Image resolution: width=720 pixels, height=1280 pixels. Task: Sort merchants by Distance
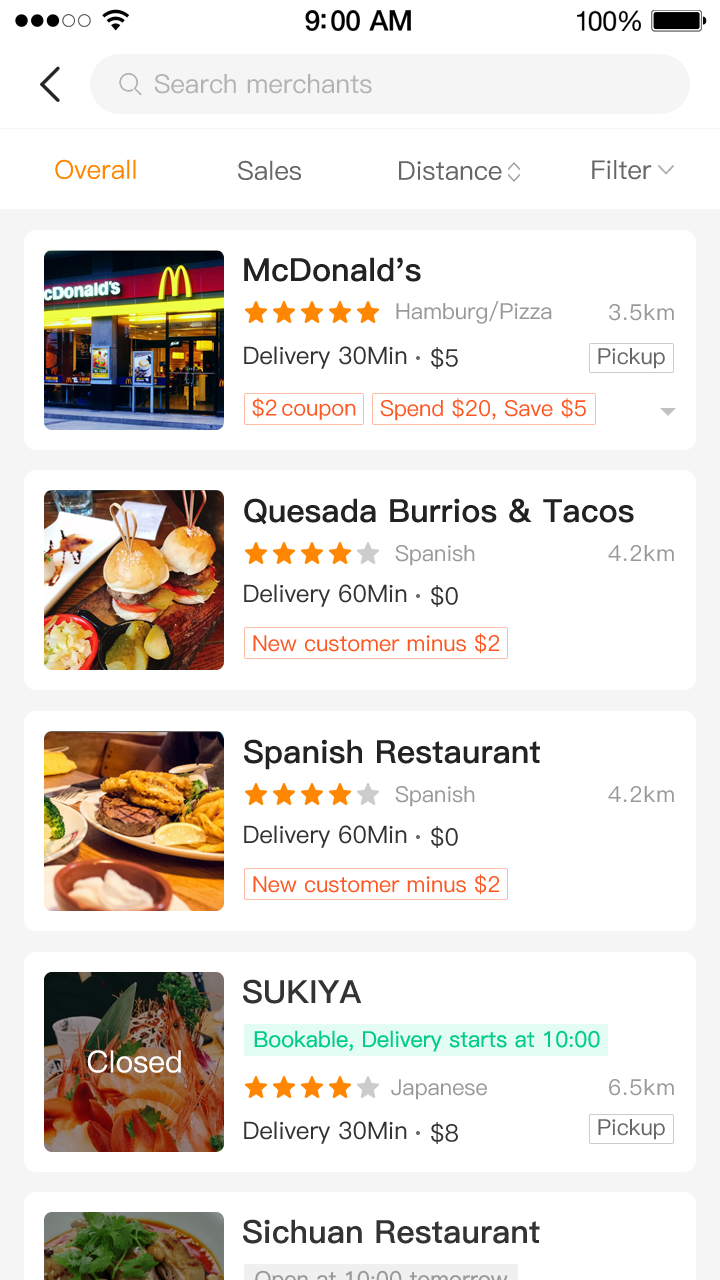click(x=459, y=171)
